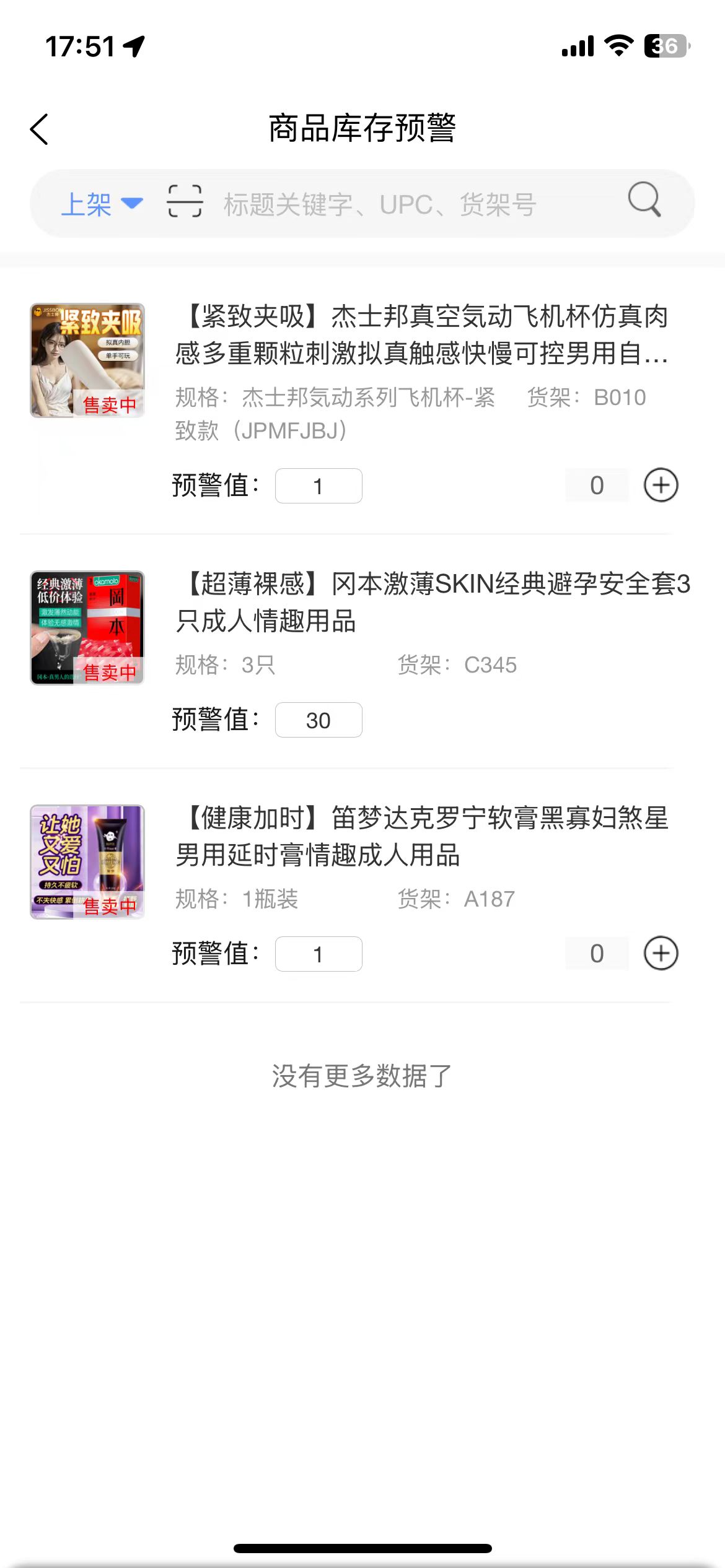The image size is (725, 1568).
Task: View 笛梦 product image thumbnail
Action: 87,862
